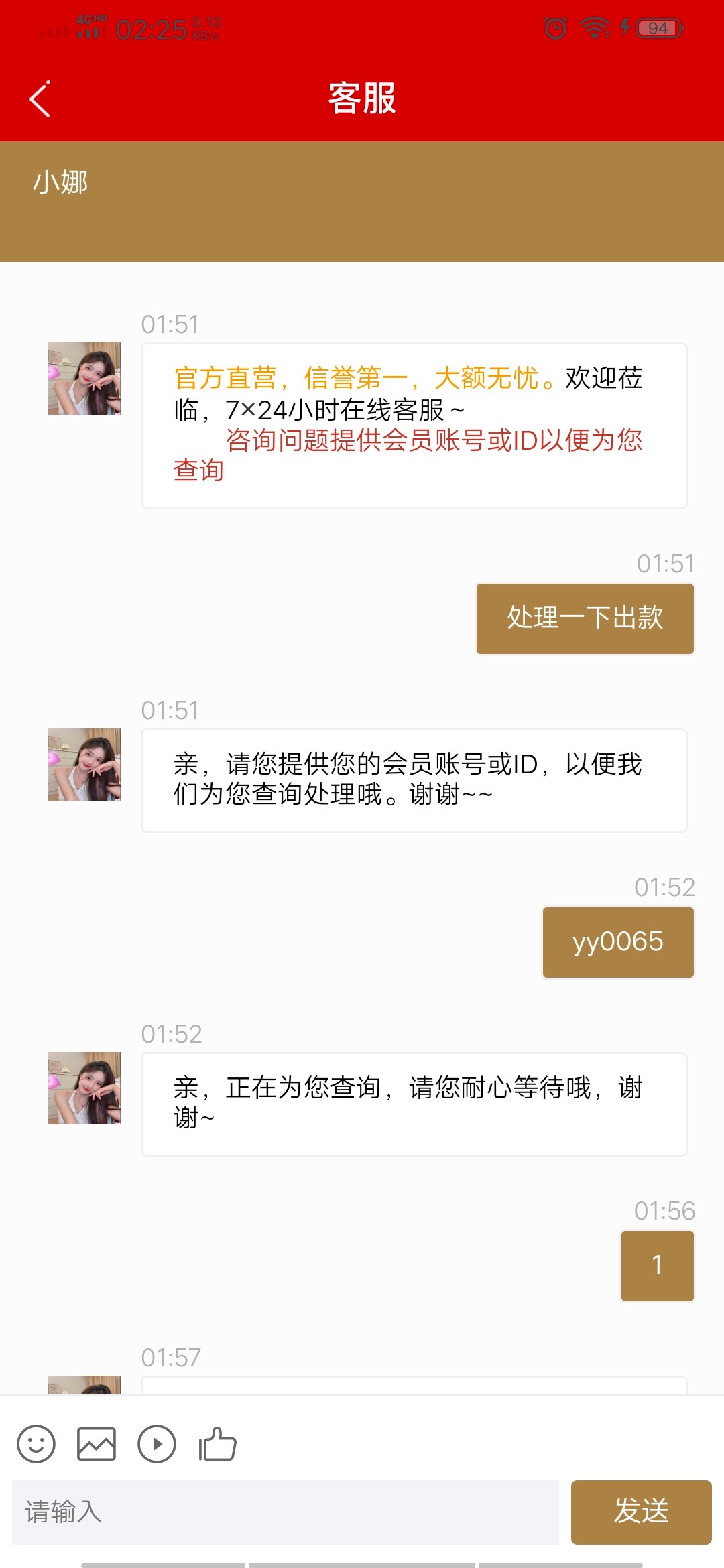
Task: Select the orange welcome message bubble
Action: click(414, 422)
